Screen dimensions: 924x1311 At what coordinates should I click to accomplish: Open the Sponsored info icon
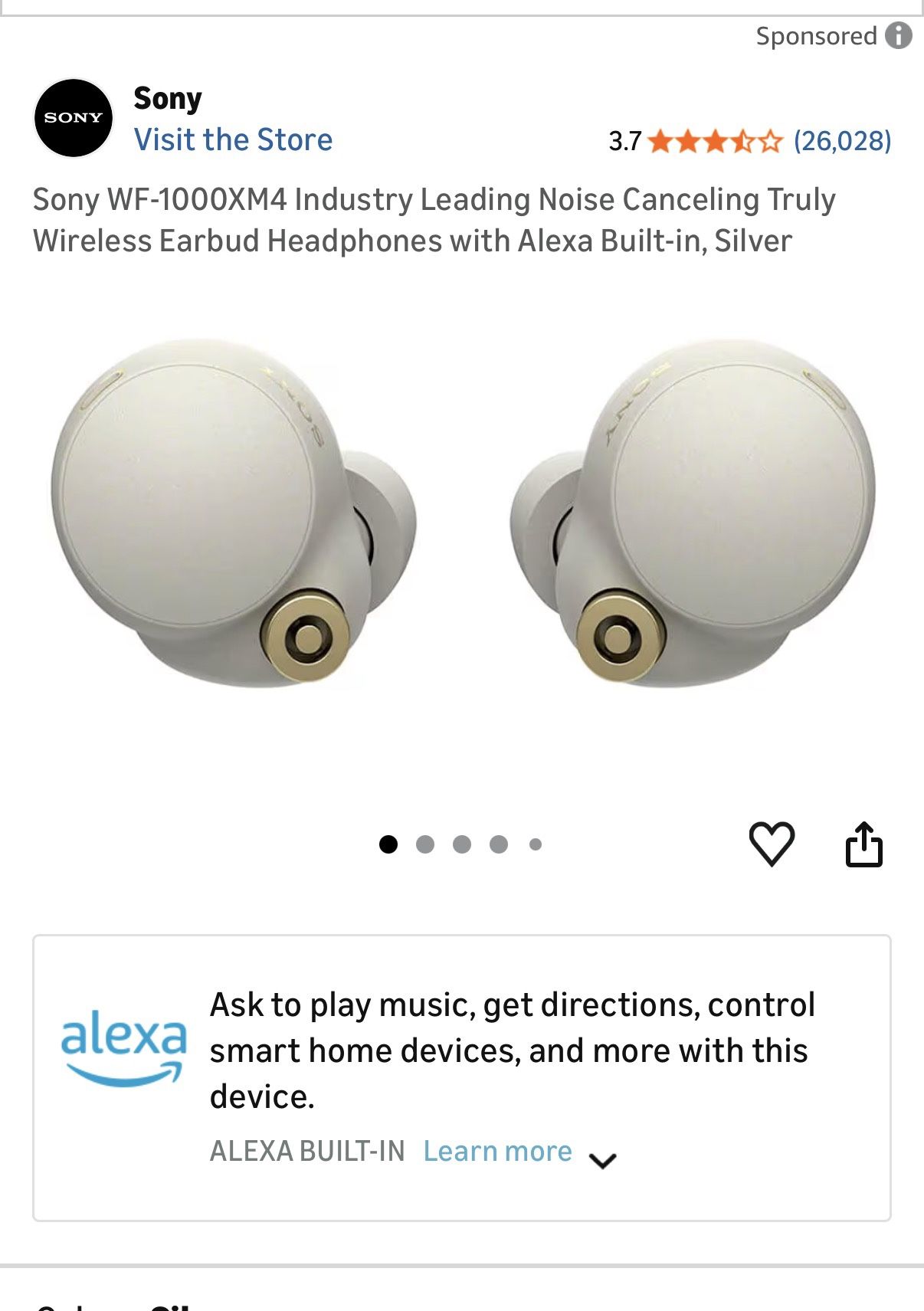[x=899, y=35]
